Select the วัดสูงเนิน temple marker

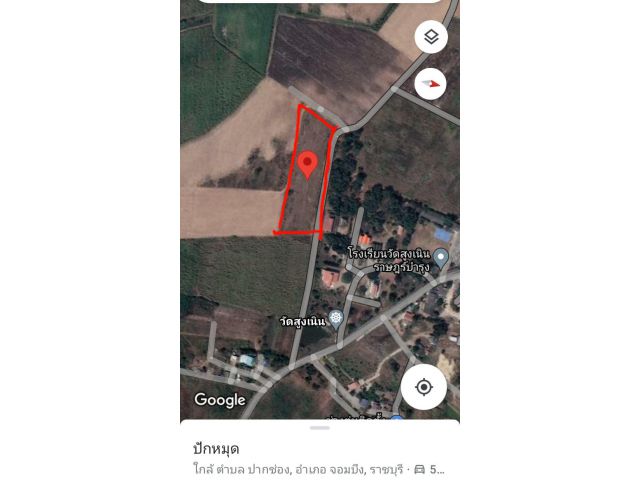336,318
